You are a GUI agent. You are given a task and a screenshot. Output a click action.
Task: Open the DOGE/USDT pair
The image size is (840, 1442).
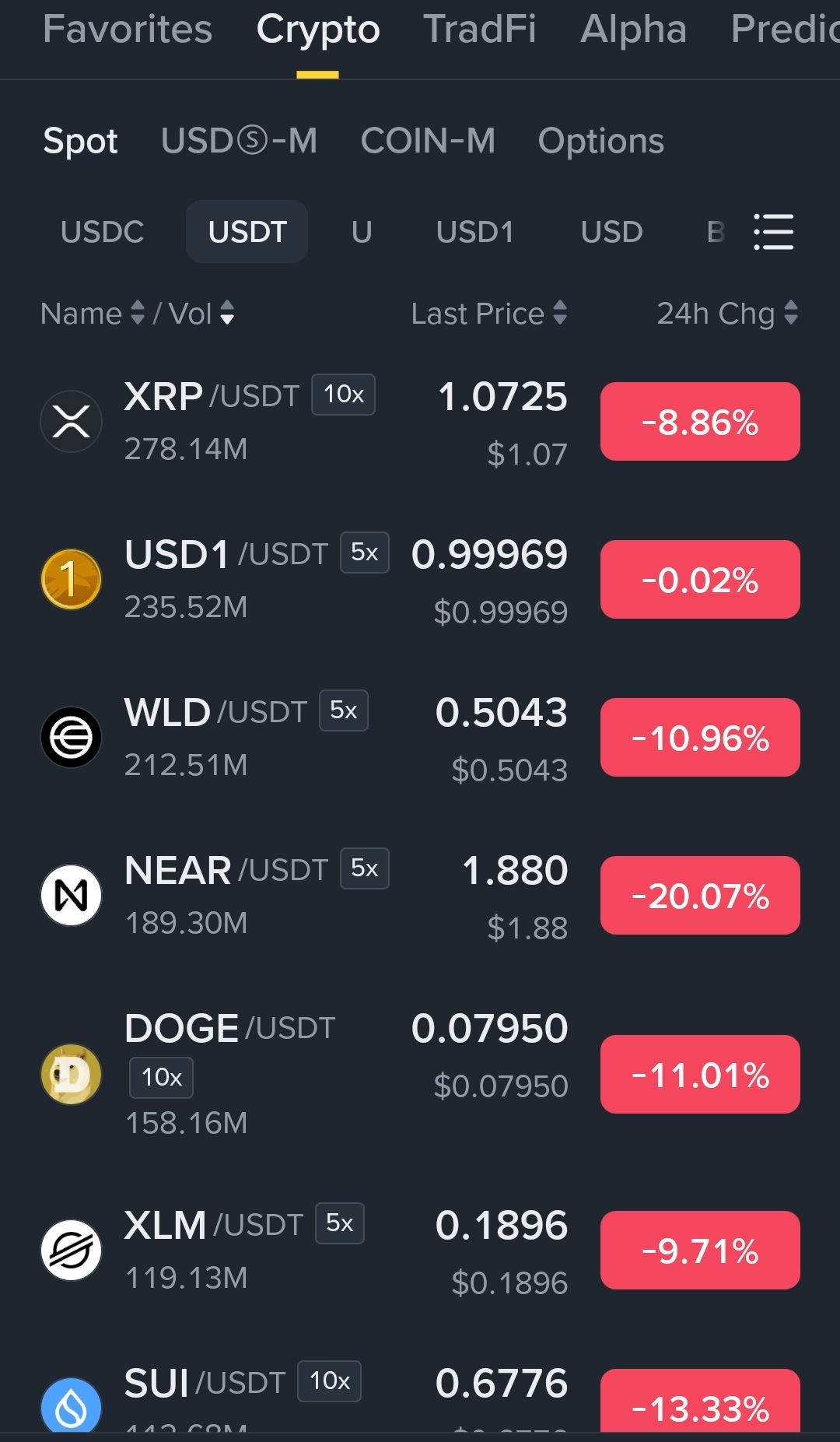pos(420,1074)
